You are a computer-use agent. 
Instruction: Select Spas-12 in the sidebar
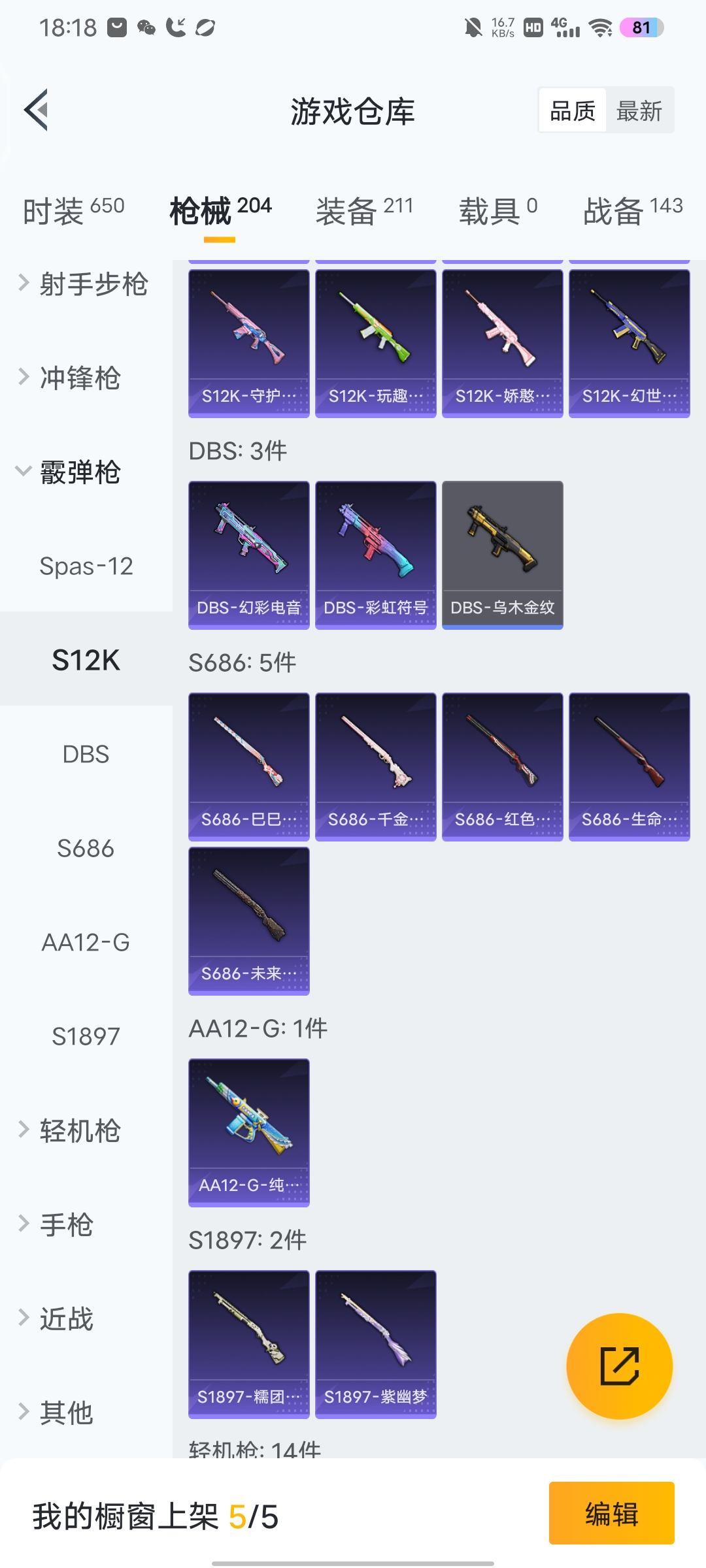[86, 566]
